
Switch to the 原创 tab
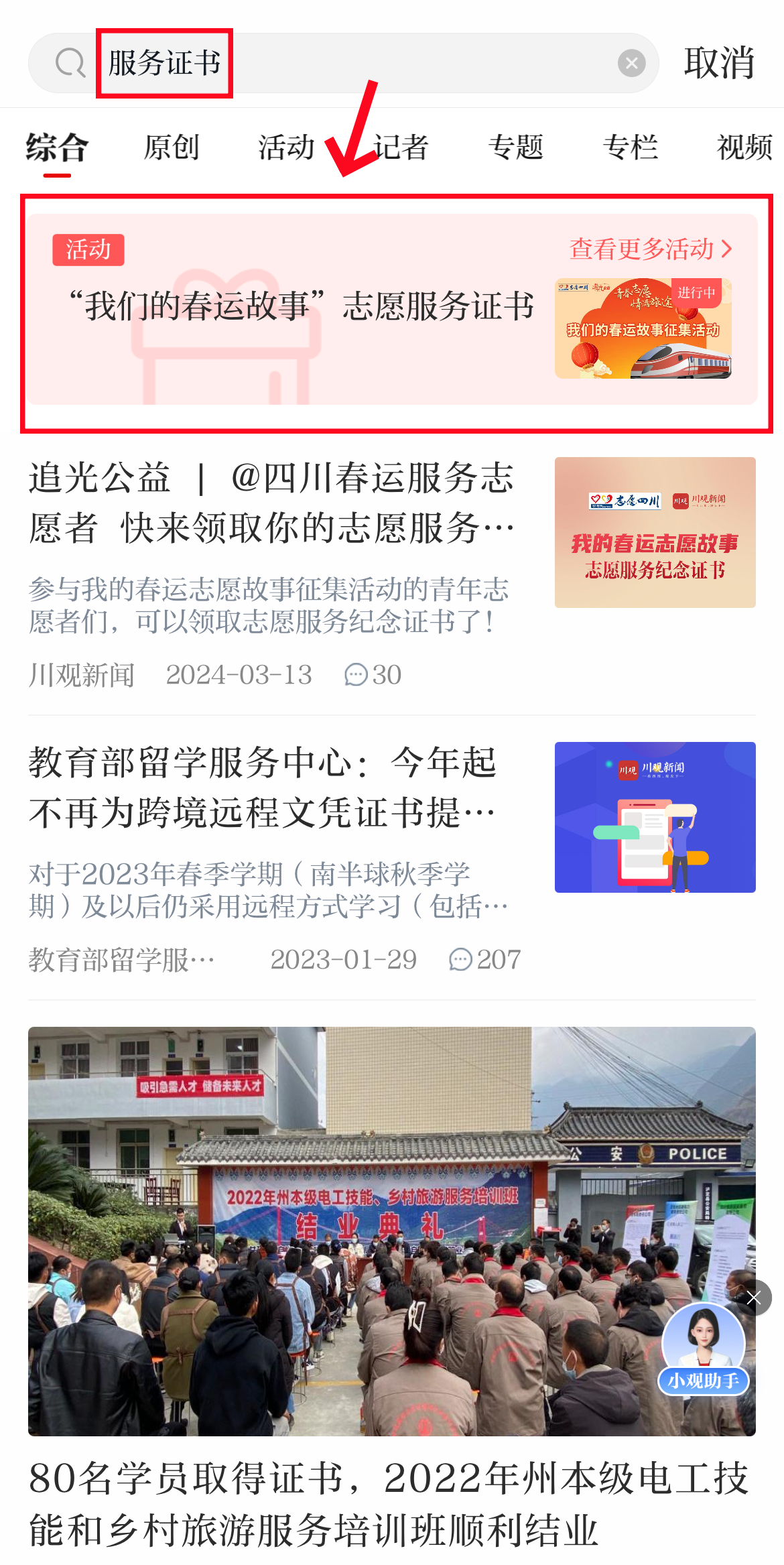click(172, 147)
